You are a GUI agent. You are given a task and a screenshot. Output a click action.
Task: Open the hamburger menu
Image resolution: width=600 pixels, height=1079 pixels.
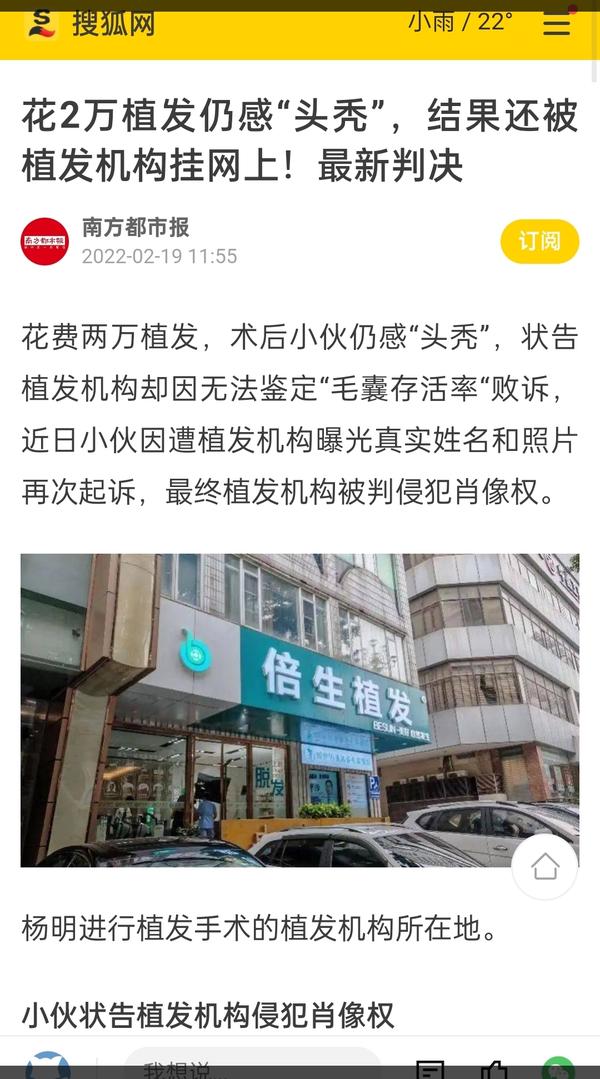pyautogui.click(x=556, y=24)
